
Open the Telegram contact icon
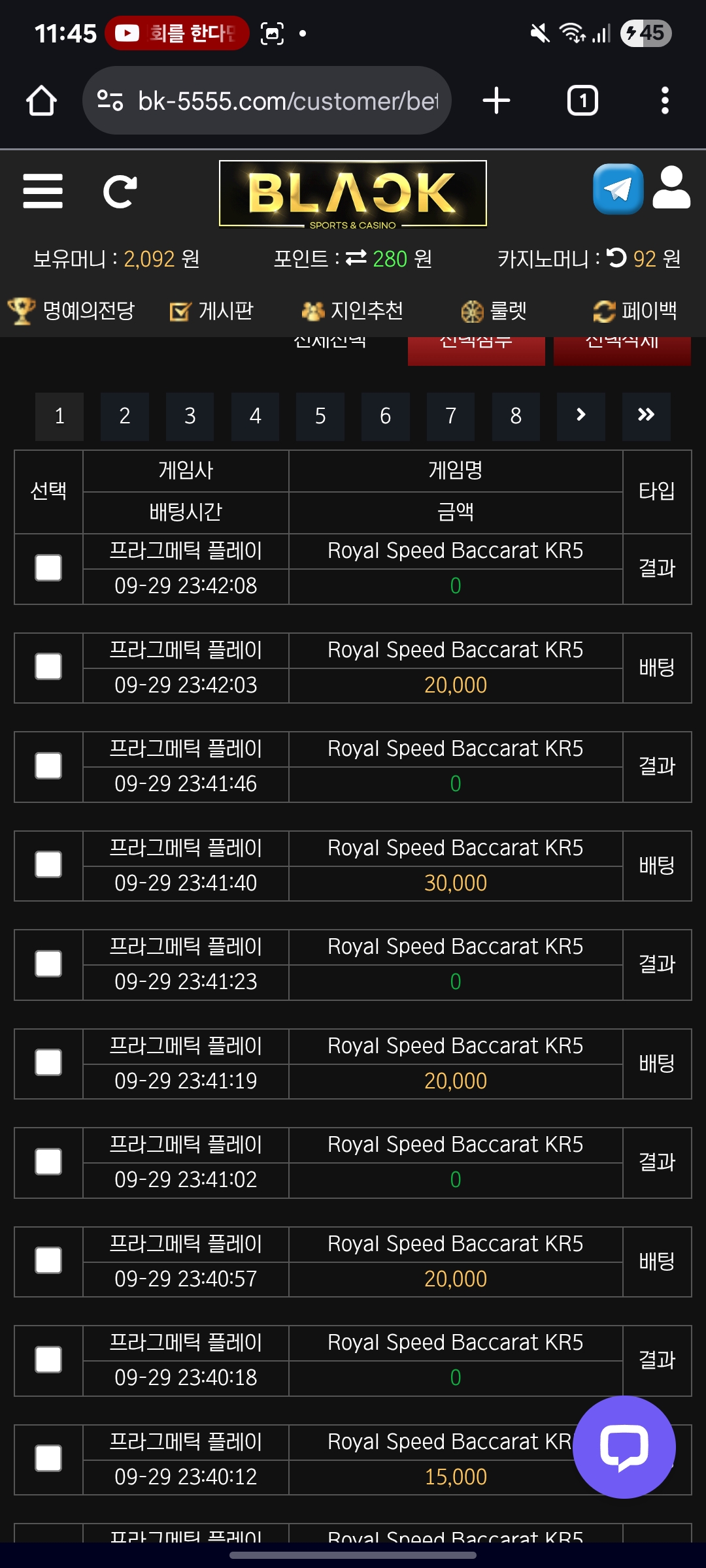[x=618, y=189]
